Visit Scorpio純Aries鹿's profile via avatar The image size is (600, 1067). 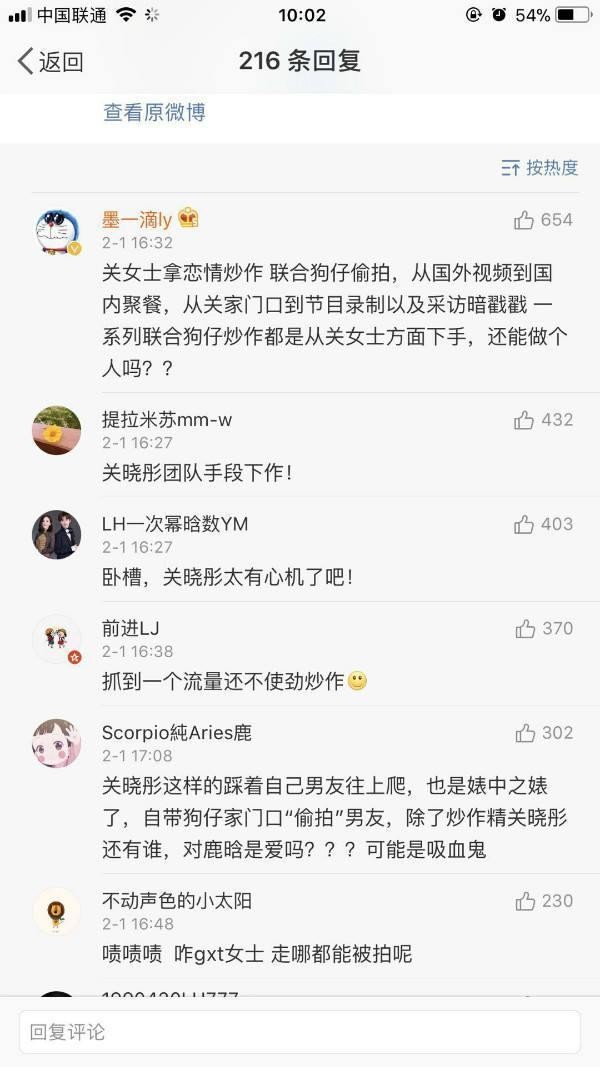(57, 743)
